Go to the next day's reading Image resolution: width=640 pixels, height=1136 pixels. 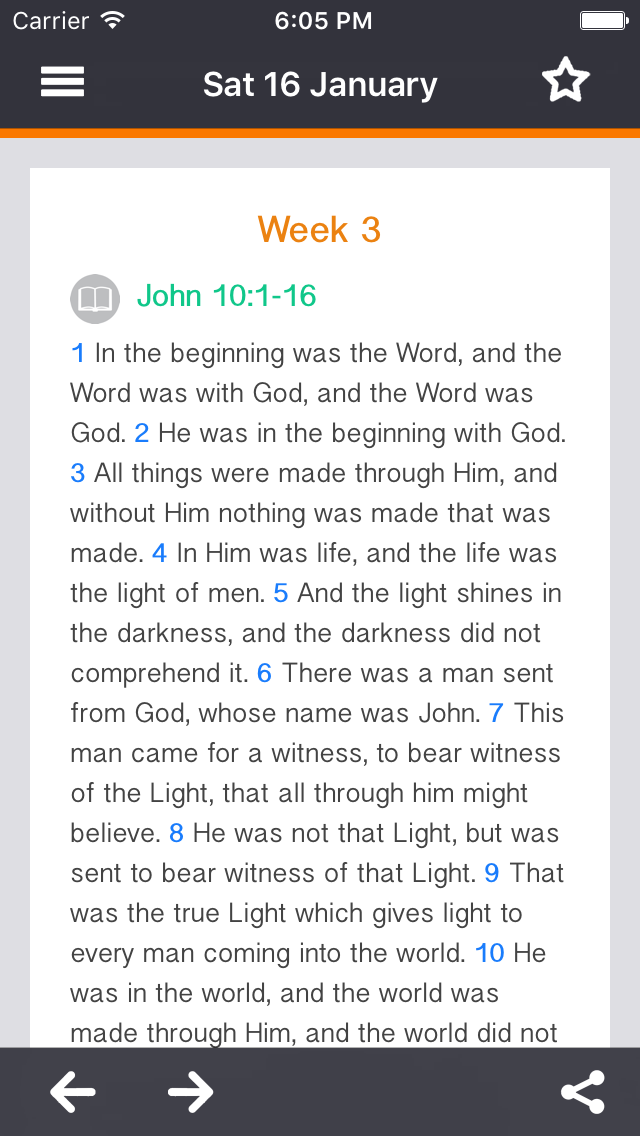pos(190,1092)
